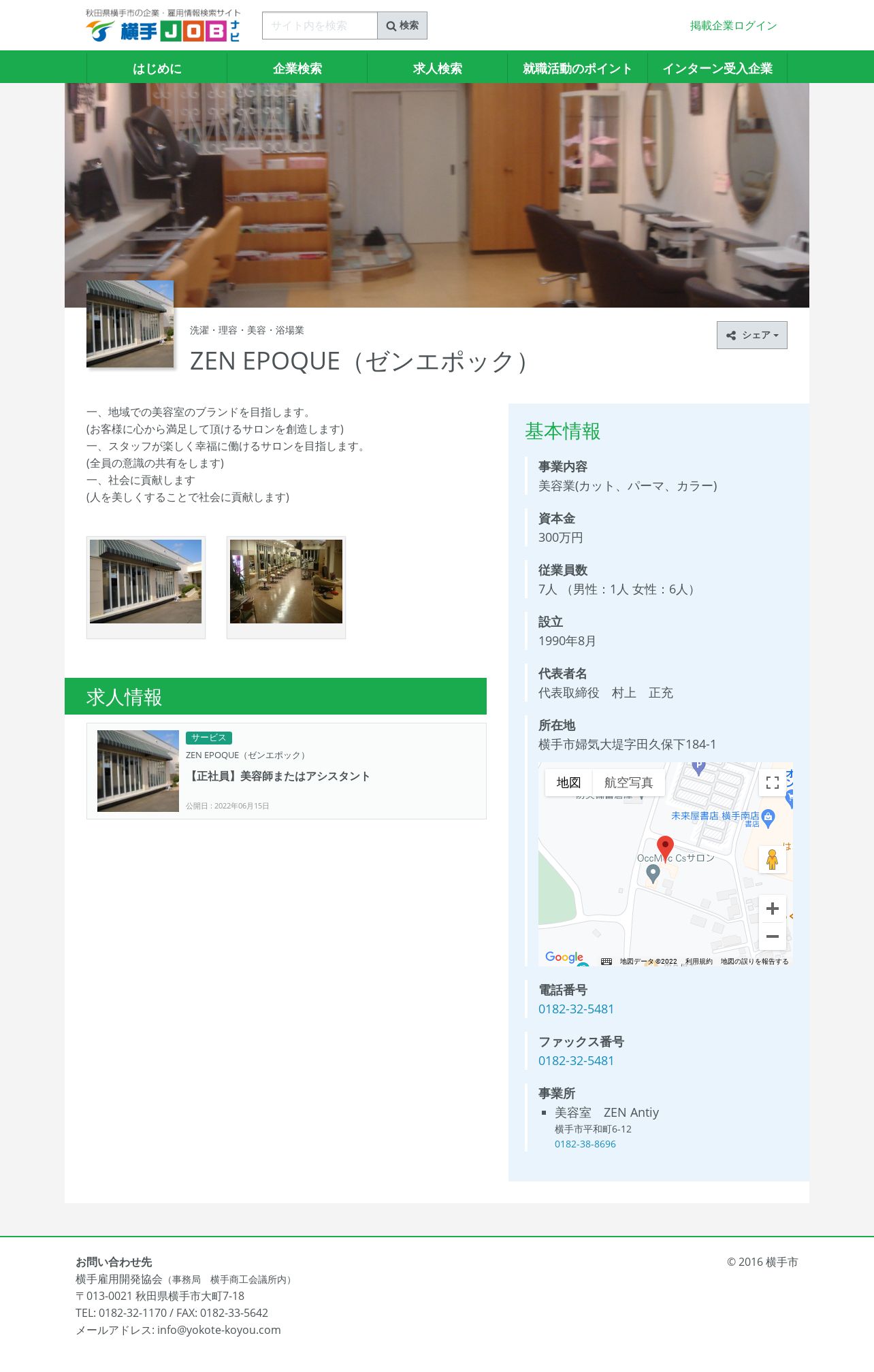
Task: Toggle fullscreen on the map
Action: tap(772, 783)
